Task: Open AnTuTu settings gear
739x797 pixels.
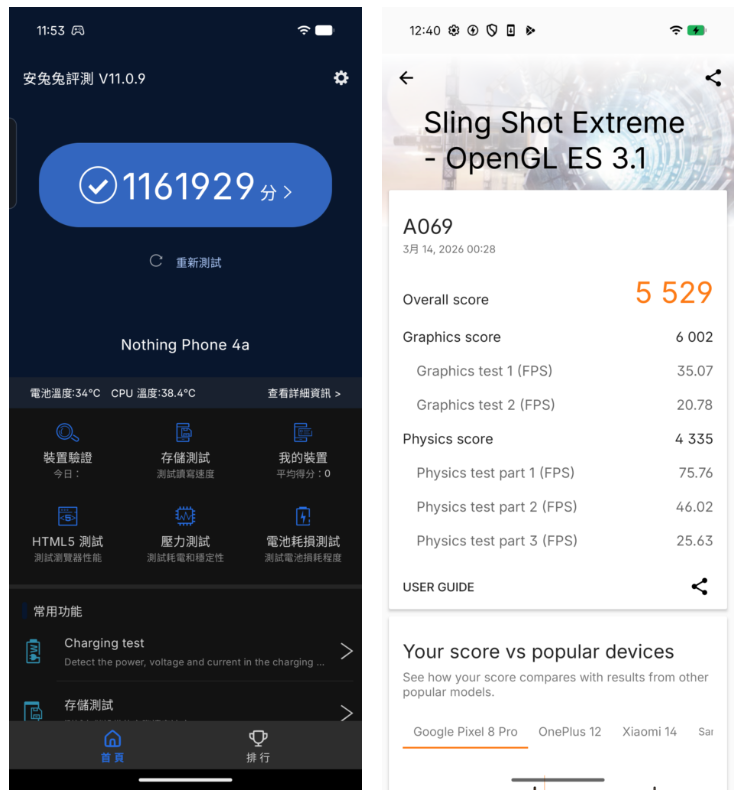Action: (341, 78)
